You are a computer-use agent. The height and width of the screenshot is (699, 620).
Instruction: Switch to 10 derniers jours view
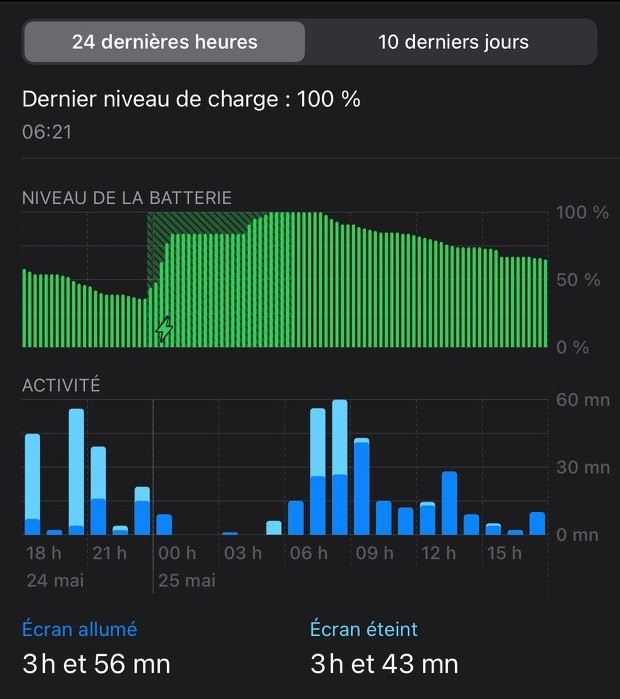453,42
